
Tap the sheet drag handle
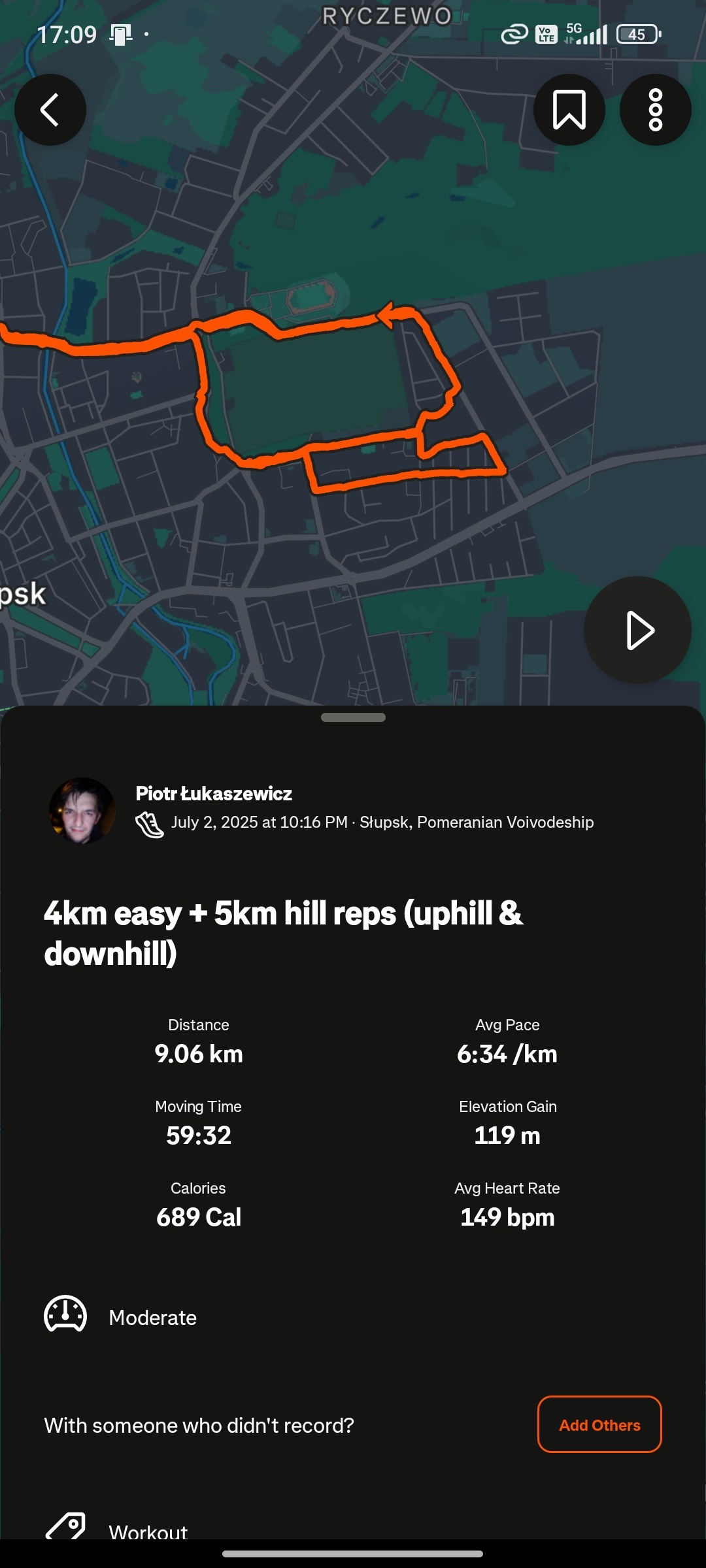[353, 717]
